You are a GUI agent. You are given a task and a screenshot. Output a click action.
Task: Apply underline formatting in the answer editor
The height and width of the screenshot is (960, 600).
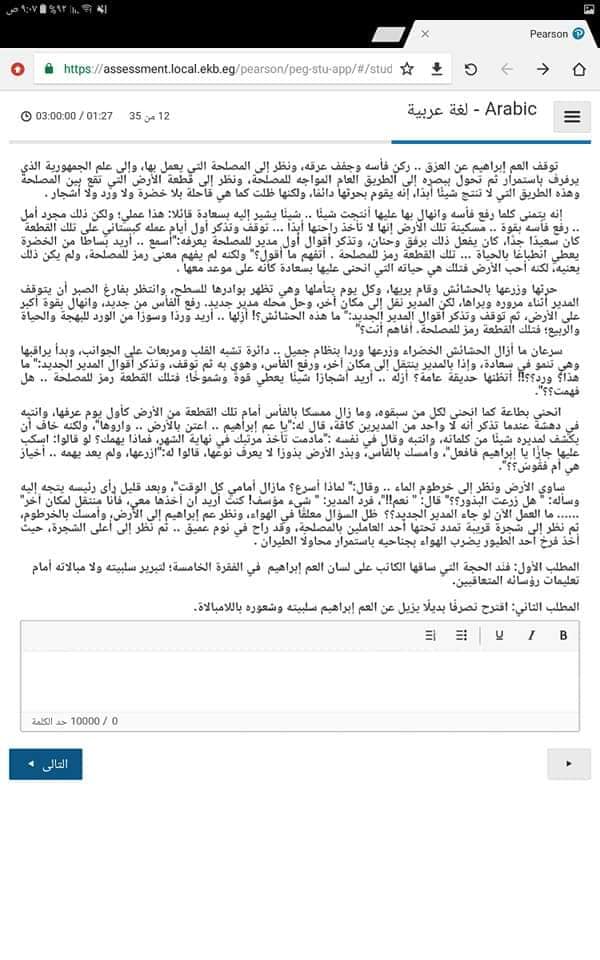pyautogui.click(x=499, y=636)
